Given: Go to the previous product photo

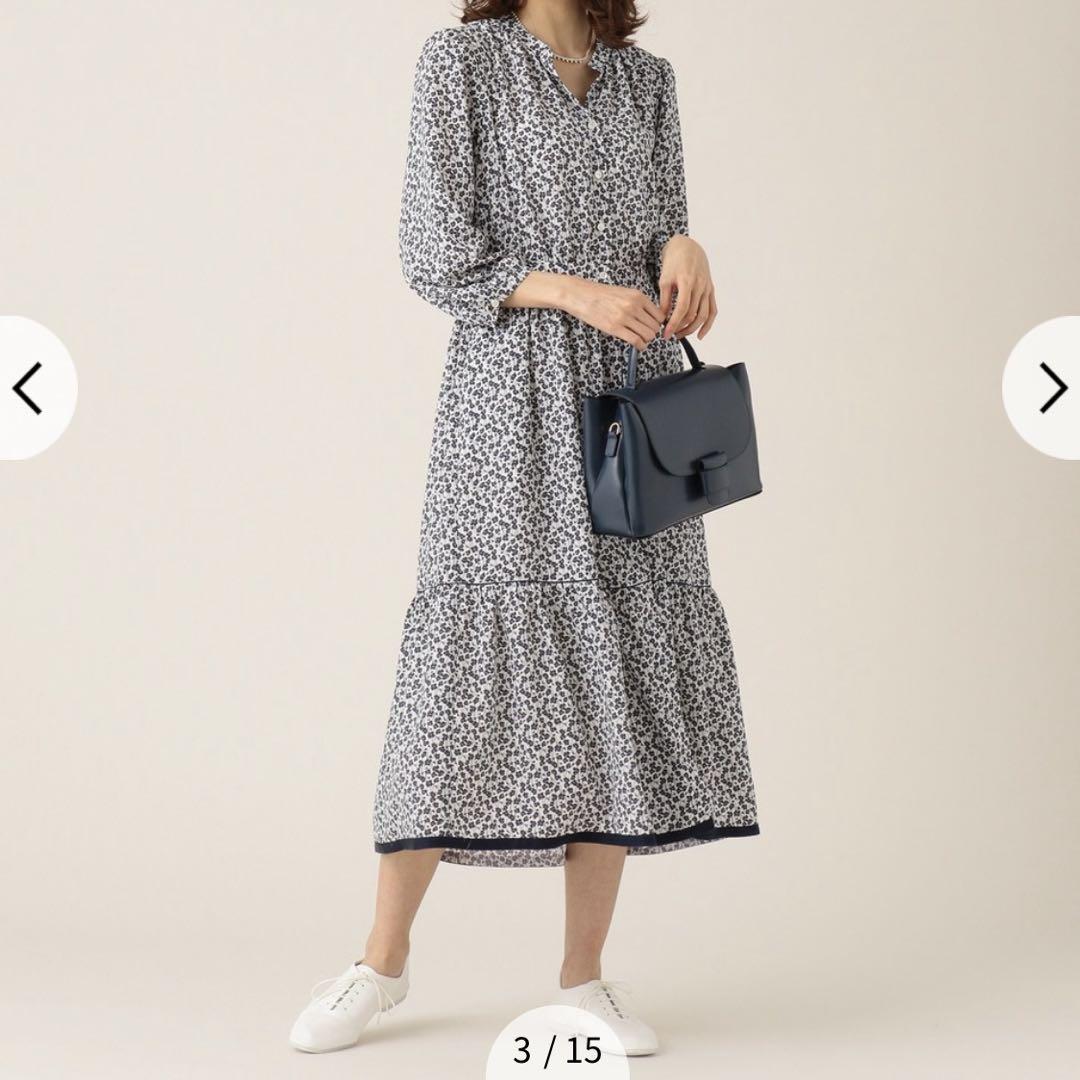Looking at the screenshot, I should (30, 388).
